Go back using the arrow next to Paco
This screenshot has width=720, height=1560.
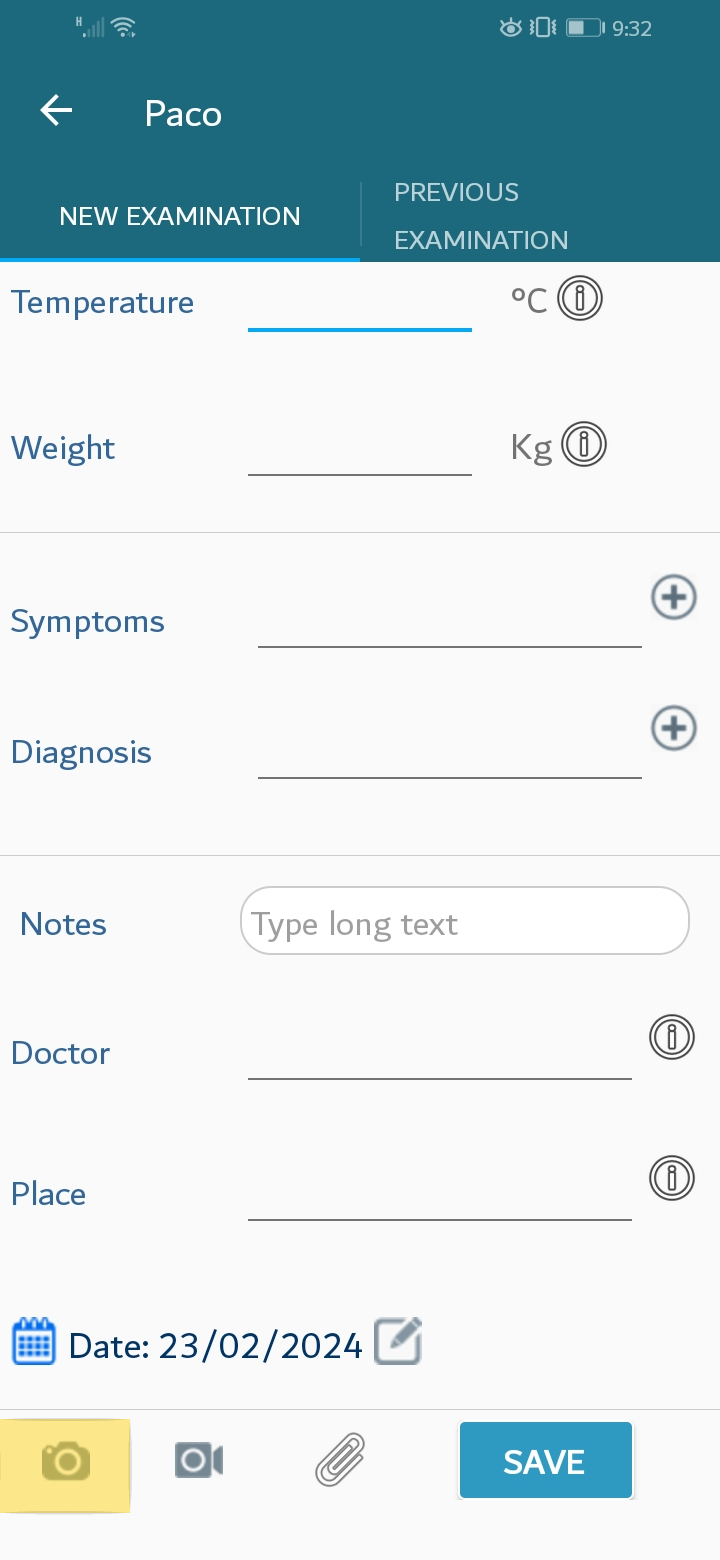tap(56, 111)
